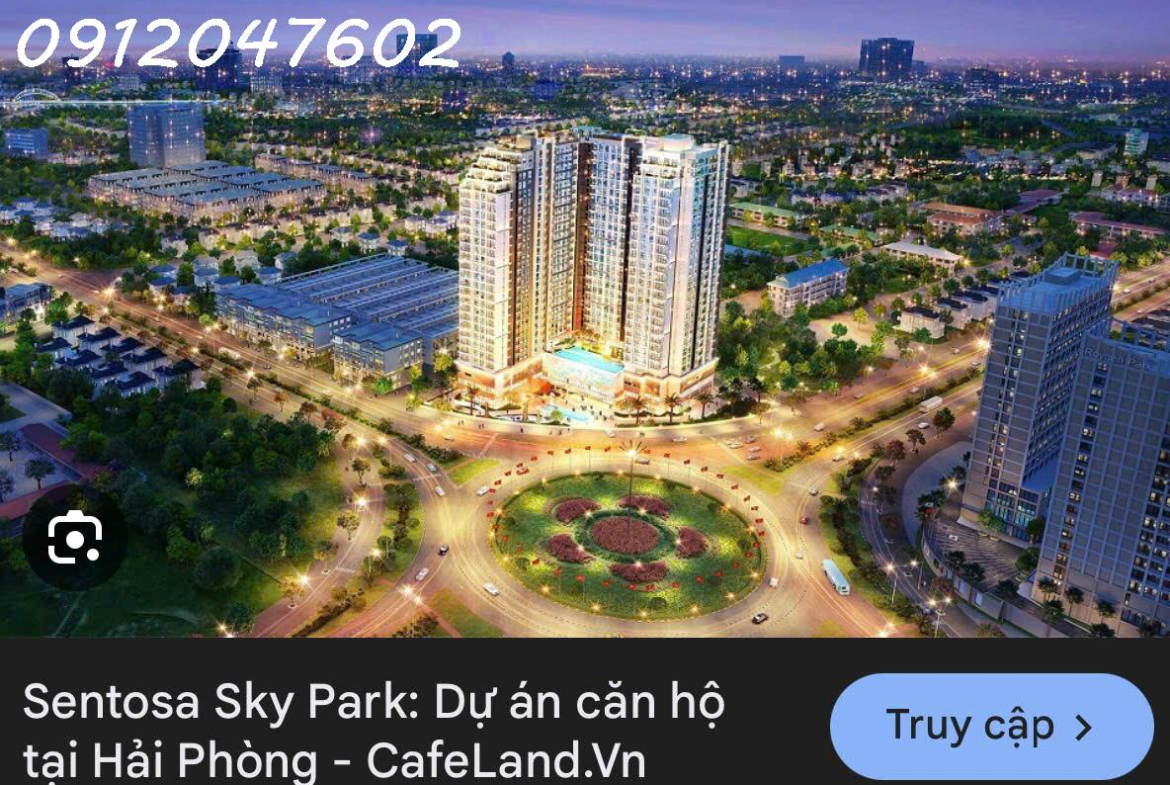Search this image with Google Lens
The image size is (1170, 785).
point(74,538)
